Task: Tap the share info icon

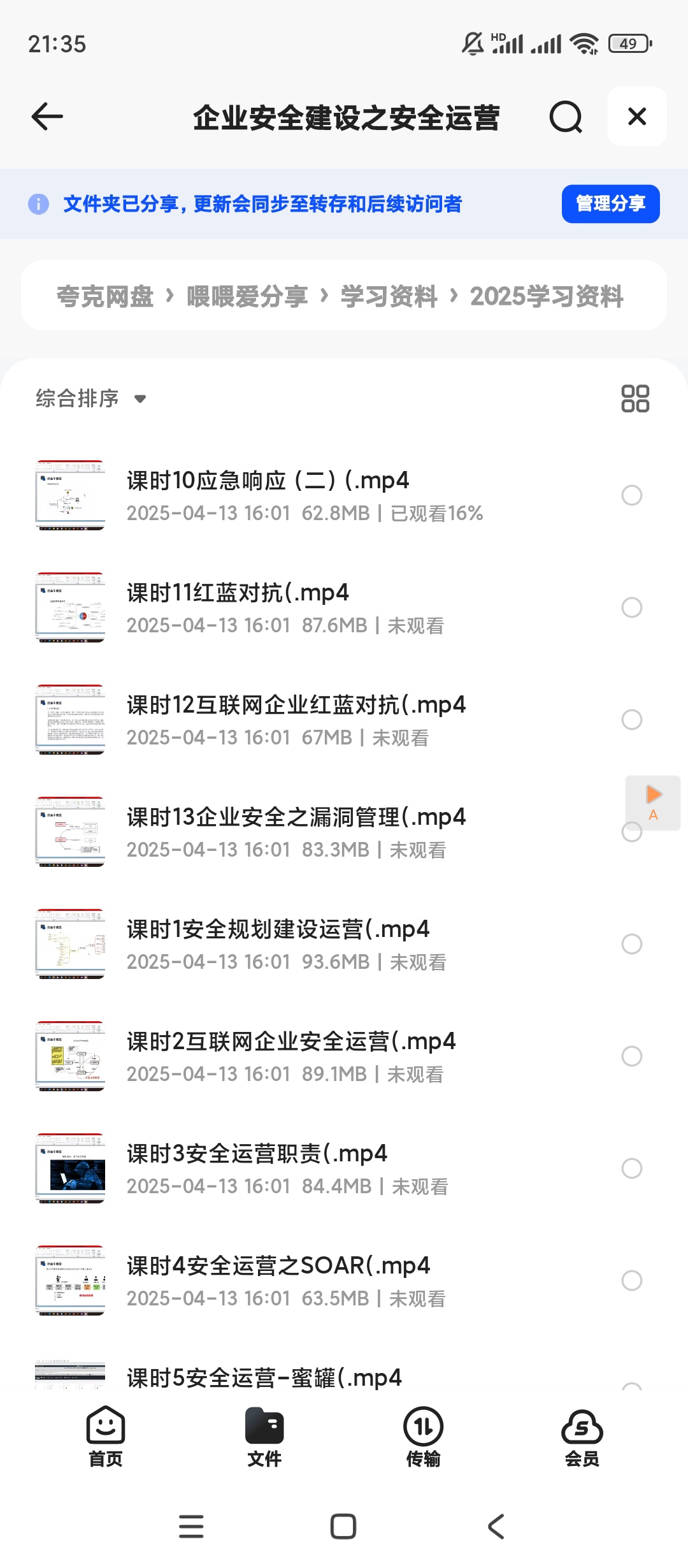Action: [39, 204]
